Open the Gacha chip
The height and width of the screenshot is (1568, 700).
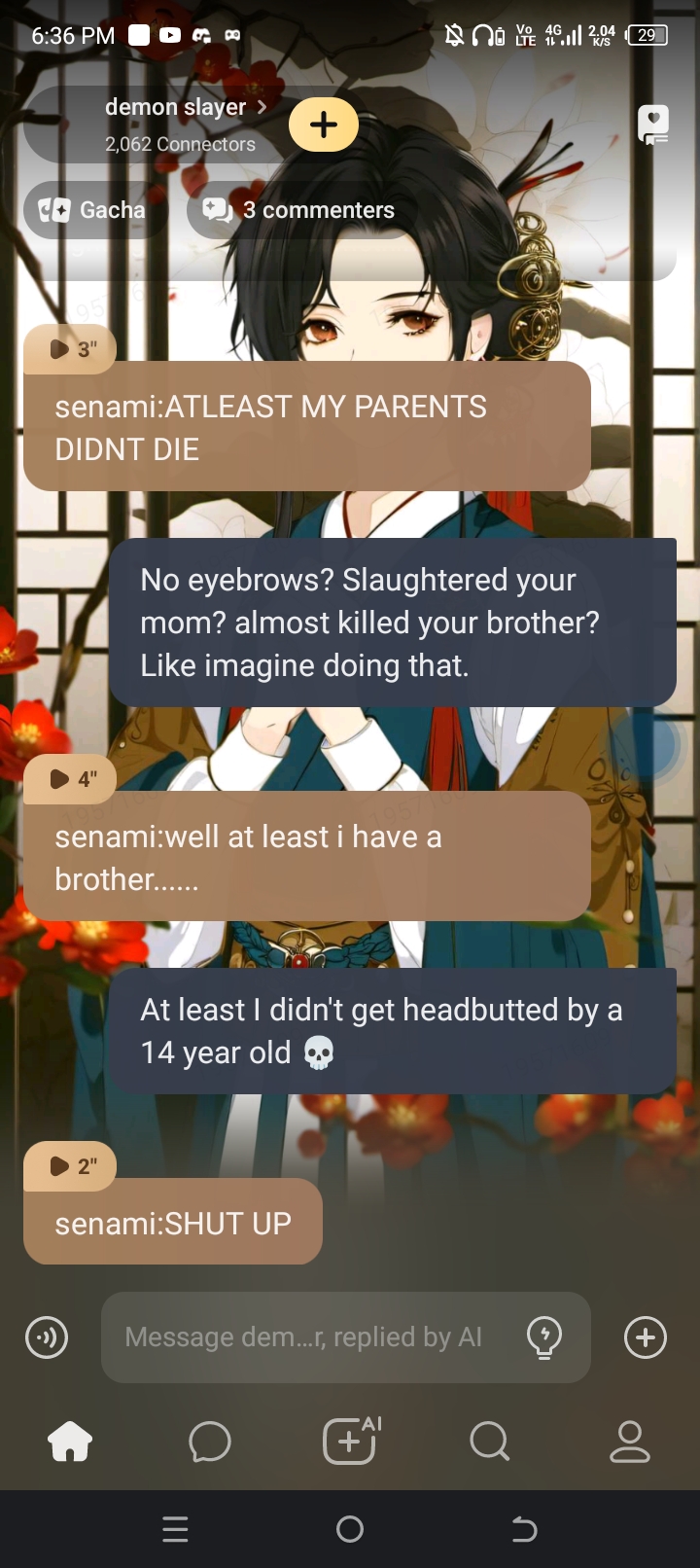coord(93,210)
